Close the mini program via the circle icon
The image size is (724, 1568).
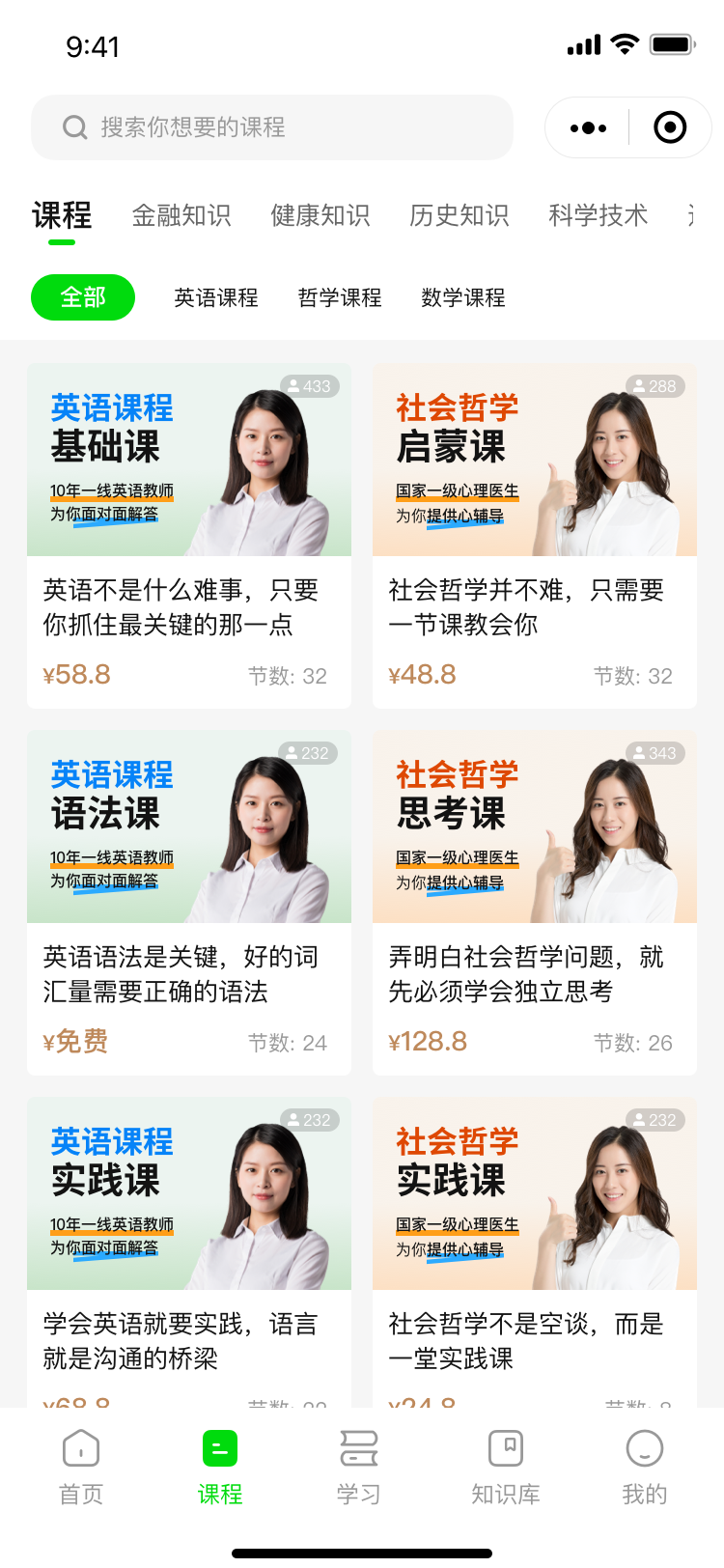[670, 127]
